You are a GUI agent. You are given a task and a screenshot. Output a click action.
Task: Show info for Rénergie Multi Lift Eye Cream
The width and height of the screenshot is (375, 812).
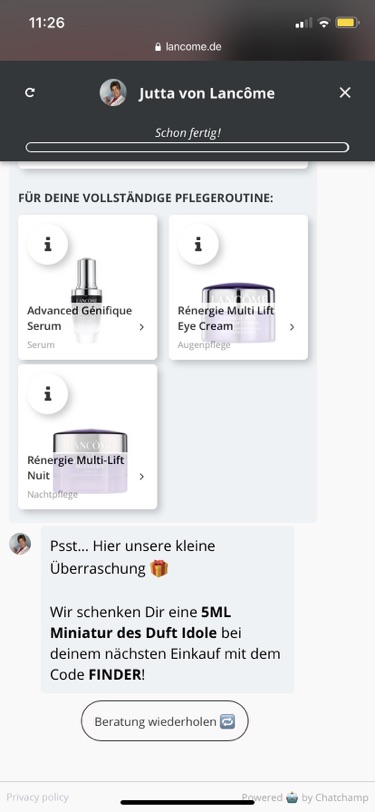(x=198, y=244)
